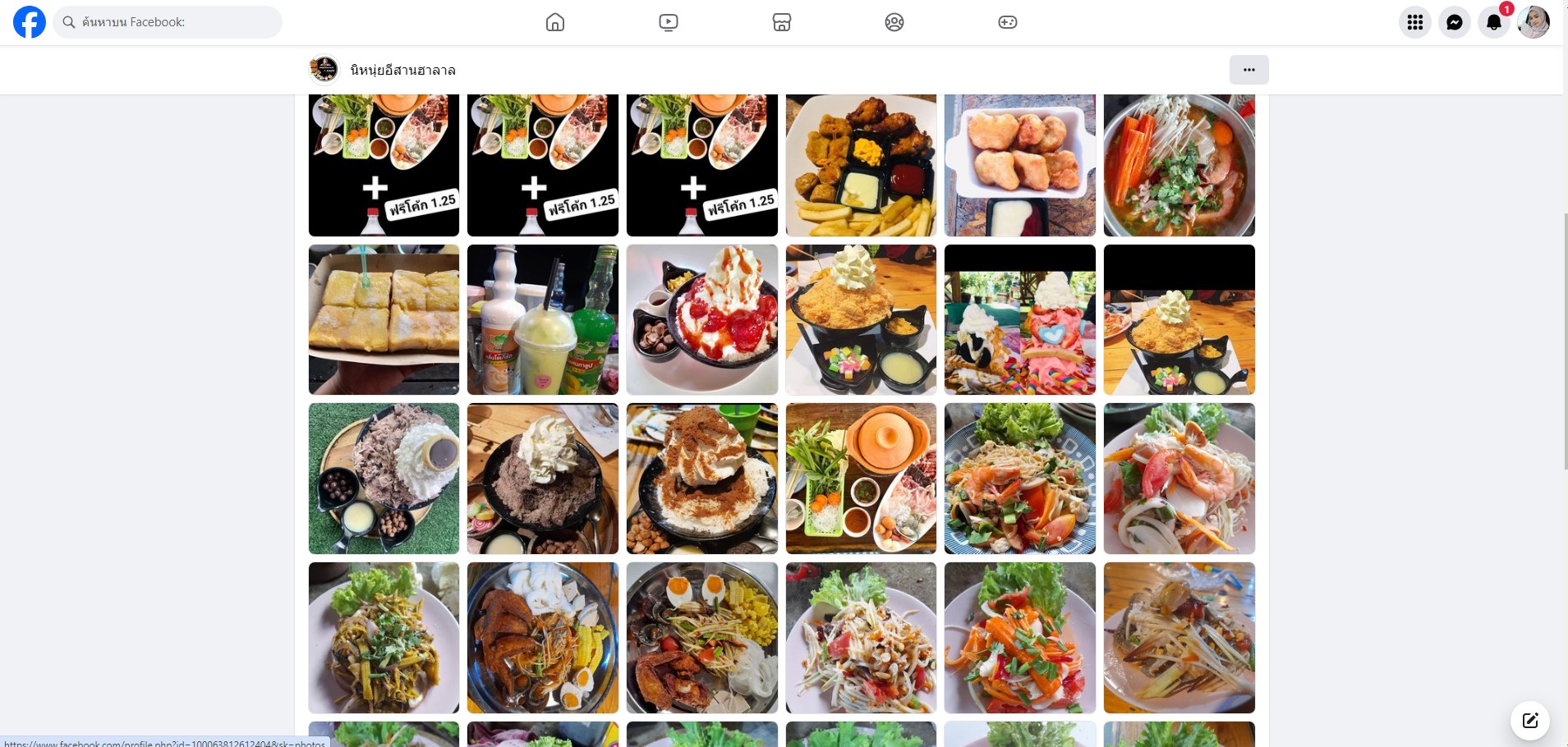Open the notifications bell

[x=1493, y=22]
